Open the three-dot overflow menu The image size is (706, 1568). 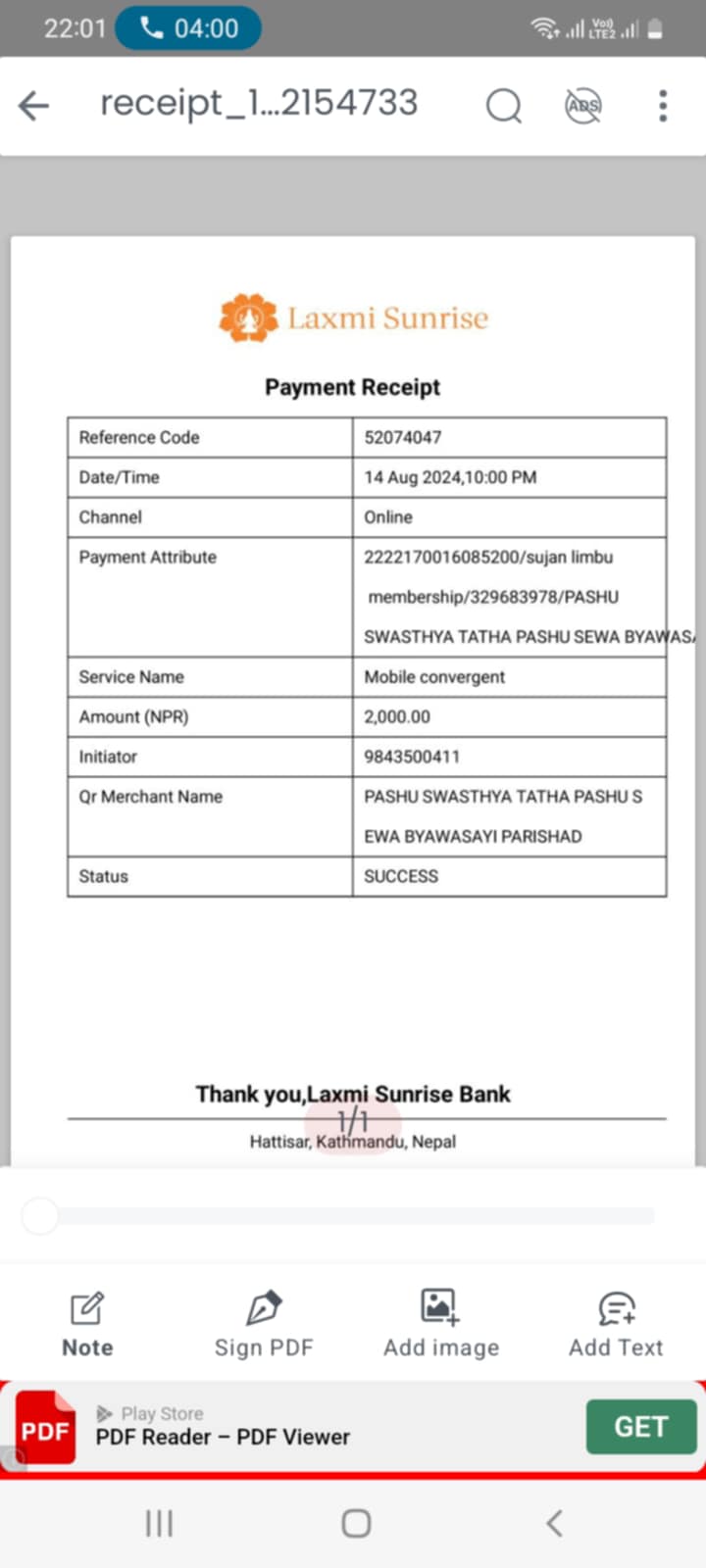point(663,105)
